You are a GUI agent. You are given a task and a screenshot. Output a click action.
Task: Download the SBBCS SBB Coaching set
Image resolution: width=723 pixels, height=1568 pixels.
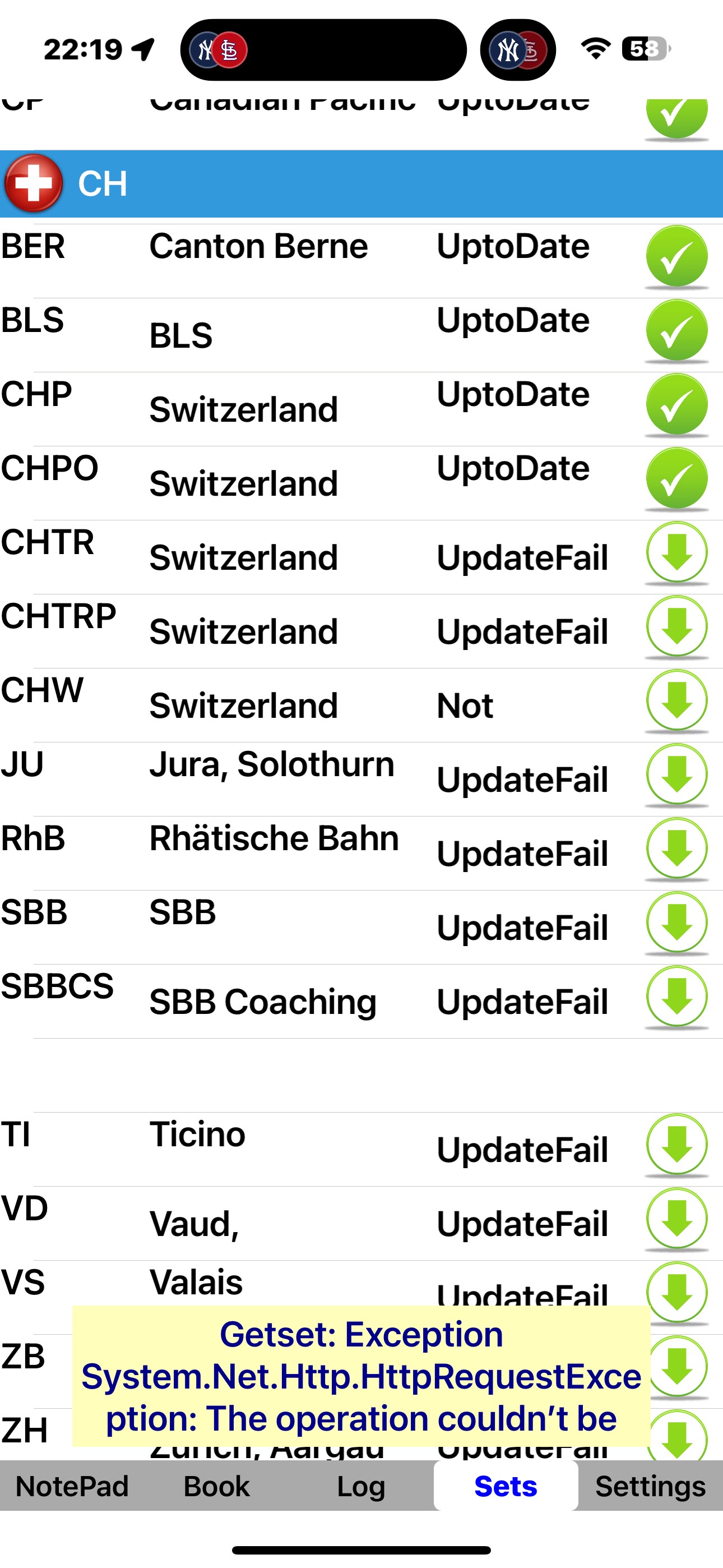point(676,997)
